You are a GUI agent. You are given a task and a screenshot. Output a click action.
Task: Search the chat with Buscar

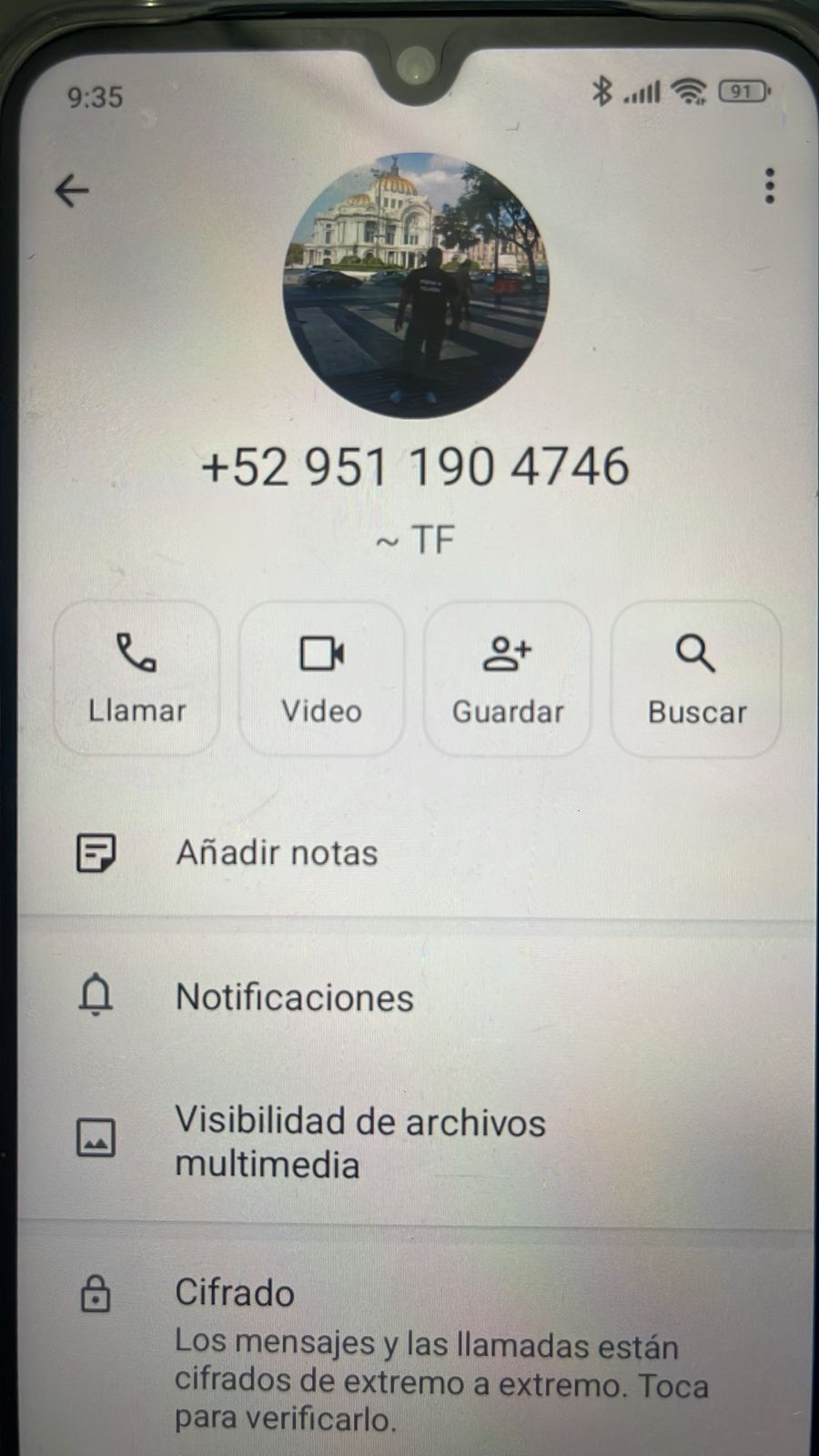(696, 679)
